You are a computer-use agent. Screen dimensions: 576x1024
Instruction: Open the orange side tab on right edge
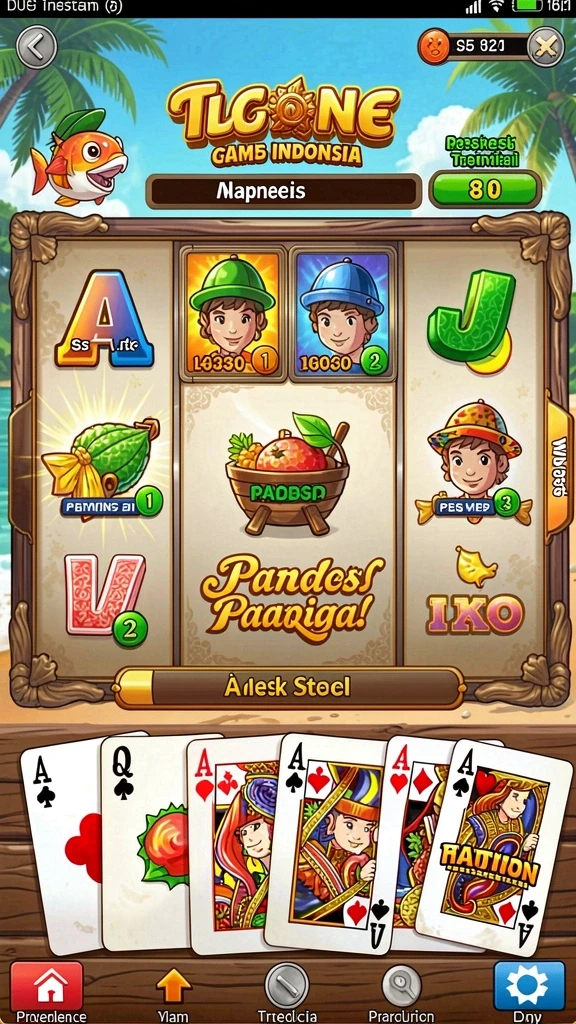(560, 468)
